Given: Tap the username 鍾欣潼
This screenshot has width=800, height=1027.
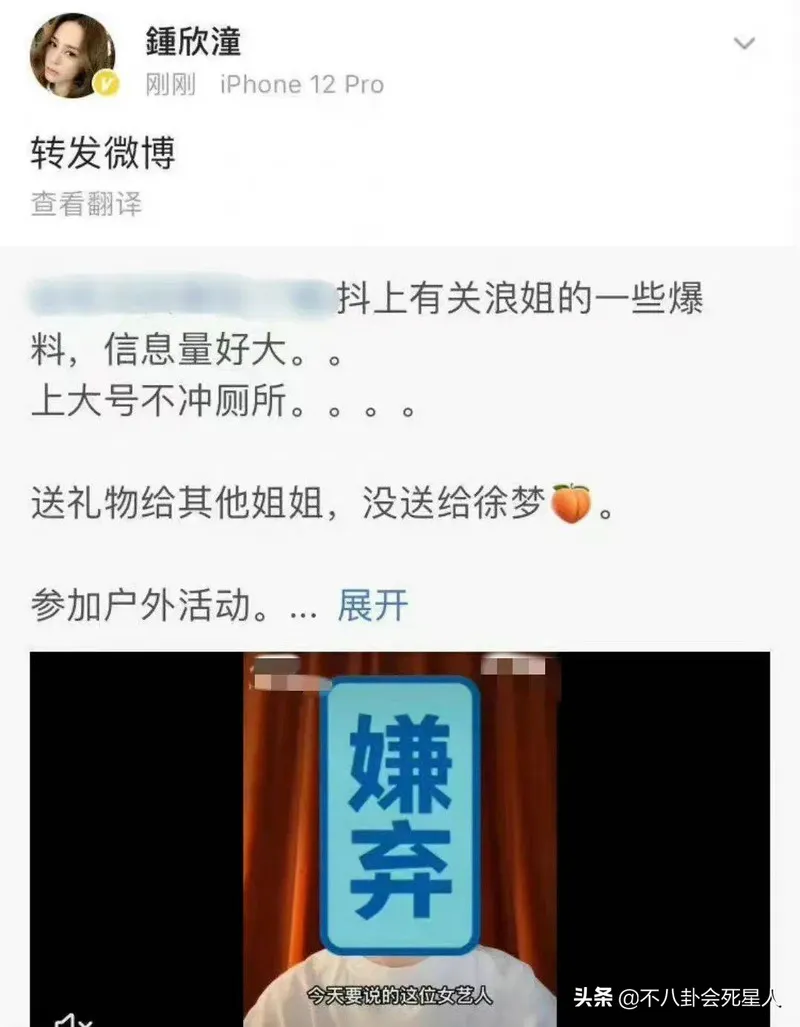Looking at the screenshot, I should (x=193, y=42).
